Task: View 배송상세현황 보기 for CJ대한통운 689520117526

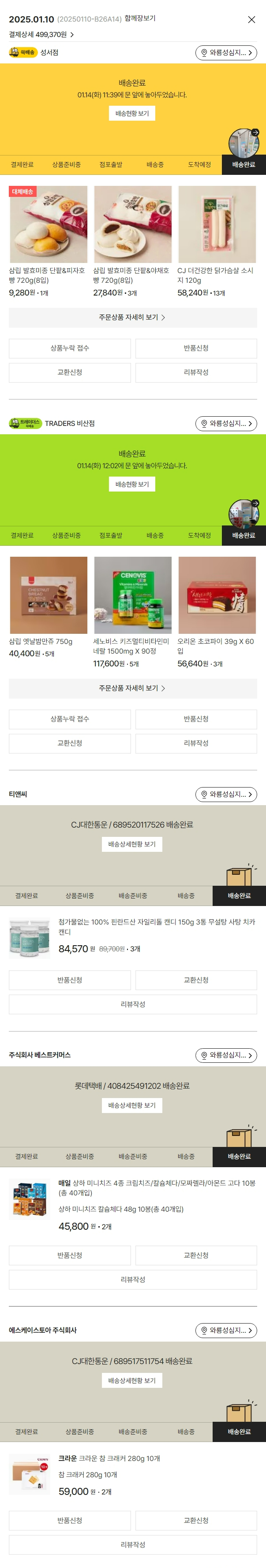Action: (132, 844)
